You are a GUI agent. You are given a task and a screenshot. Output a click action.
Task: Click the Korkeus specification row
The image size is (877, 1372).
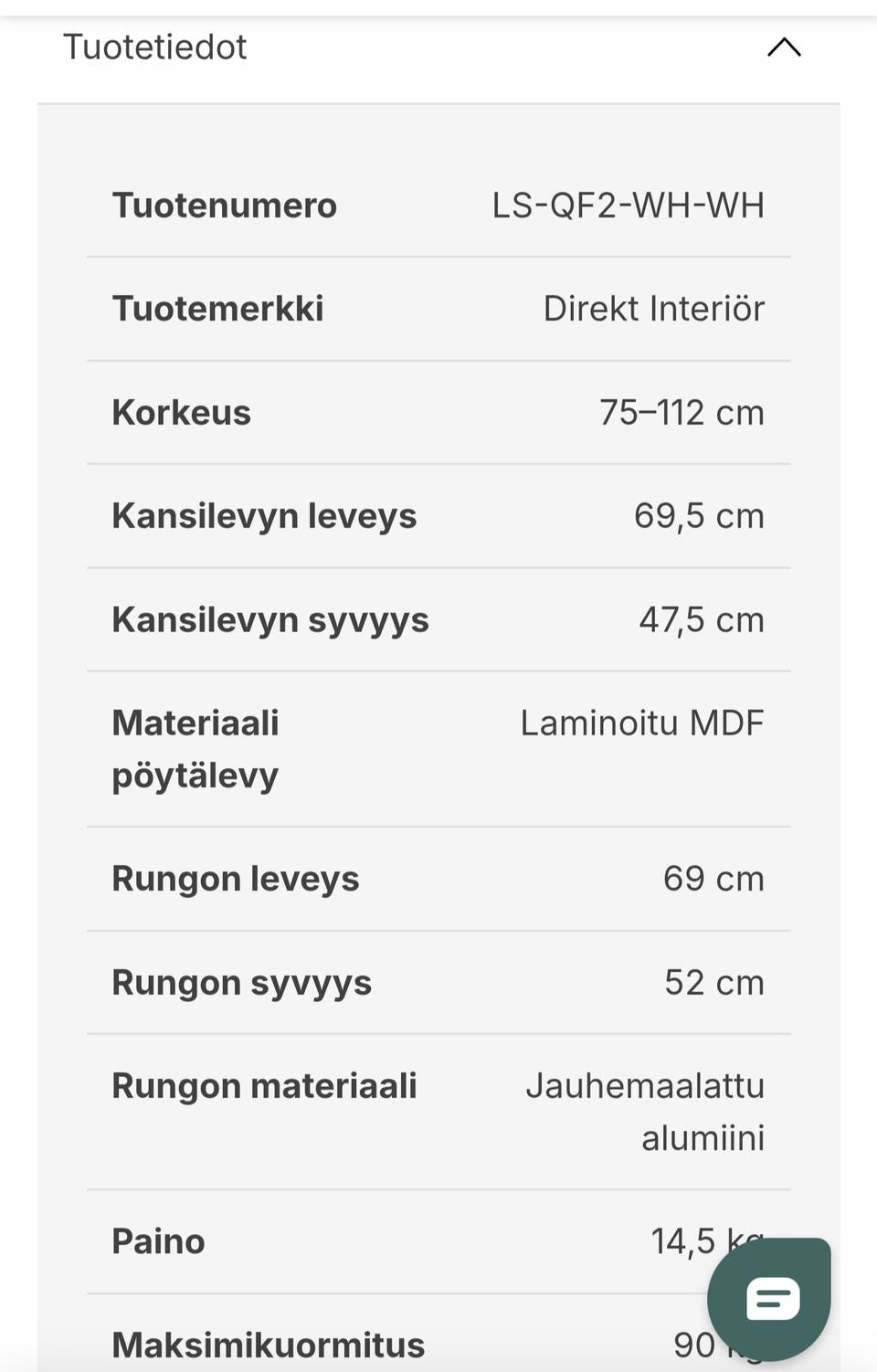[x=182, y=412]
